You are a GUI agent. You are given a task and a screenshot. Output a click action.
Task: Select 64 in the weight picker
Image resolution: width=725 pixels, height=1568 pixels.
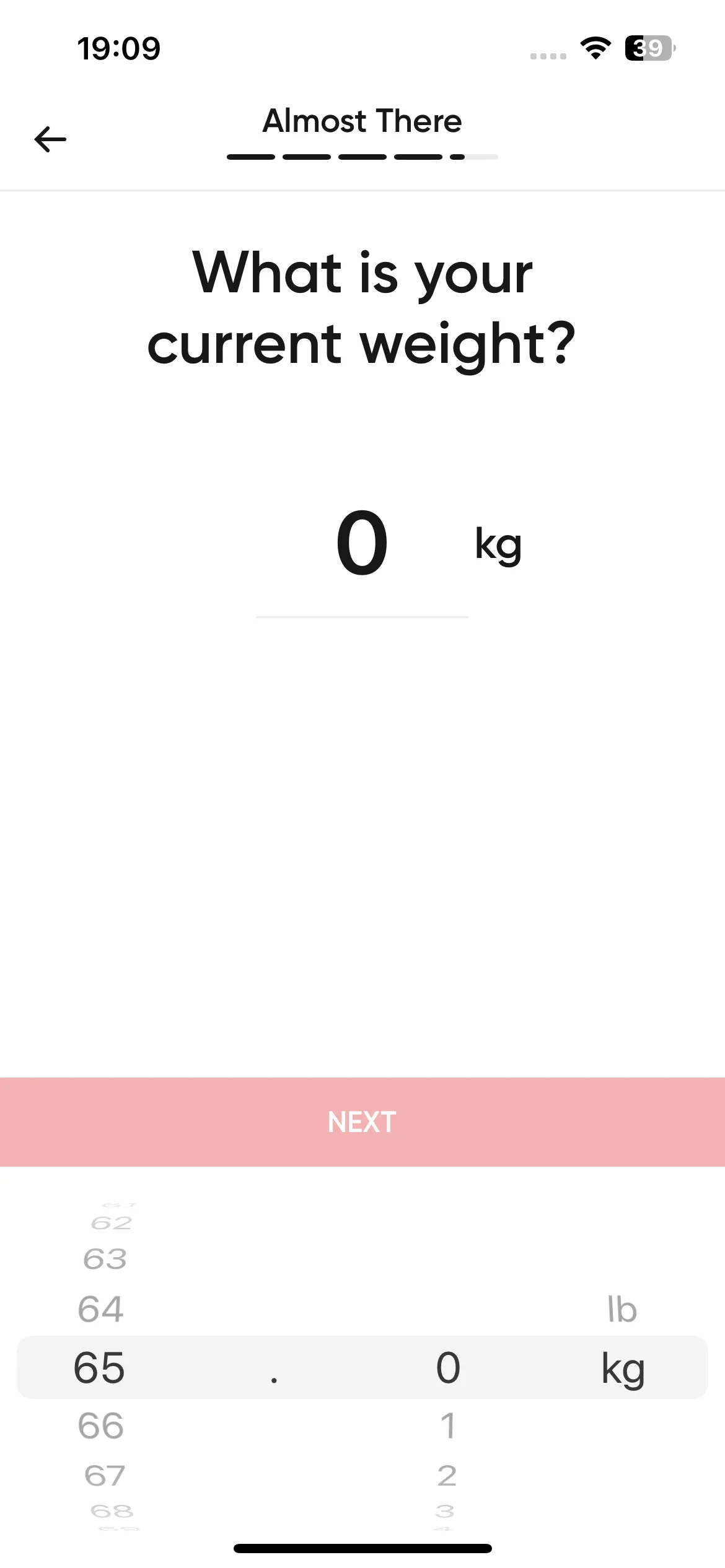click(100, 1309)
